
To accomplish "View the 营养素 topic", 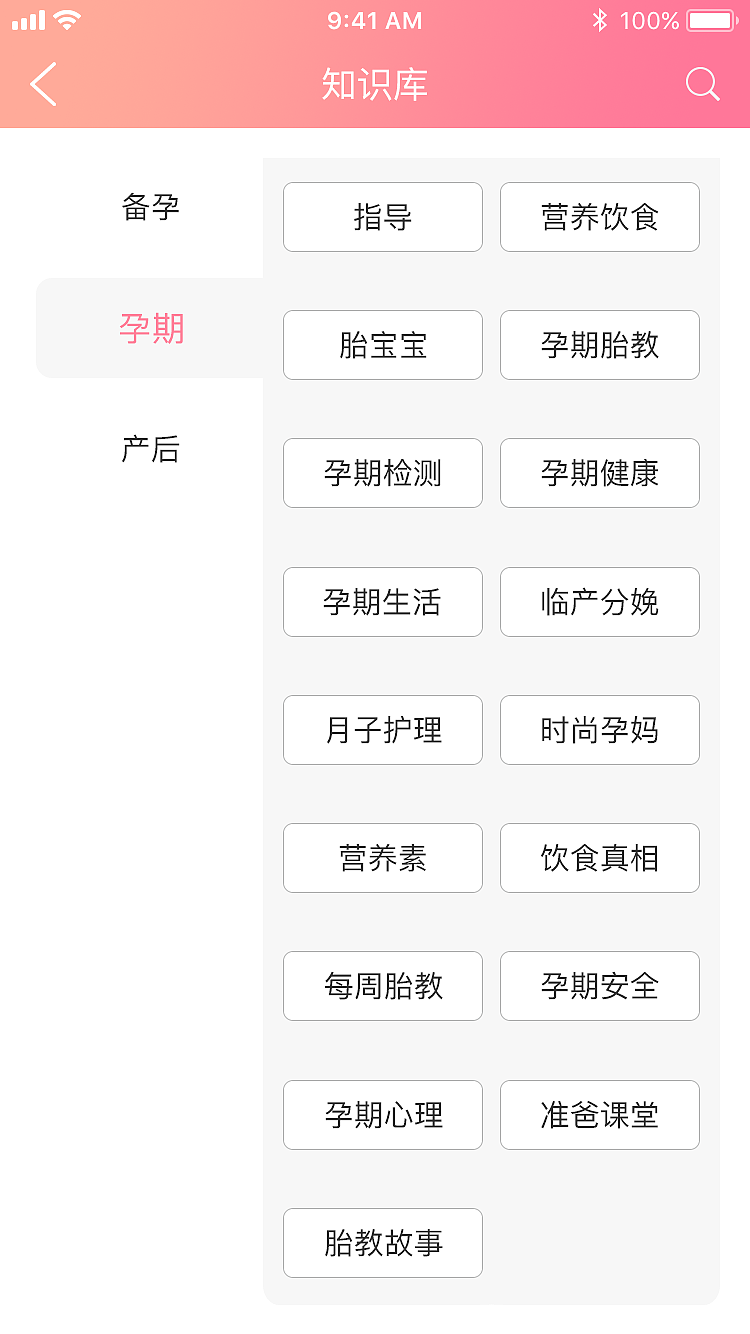I will [383, 858].
